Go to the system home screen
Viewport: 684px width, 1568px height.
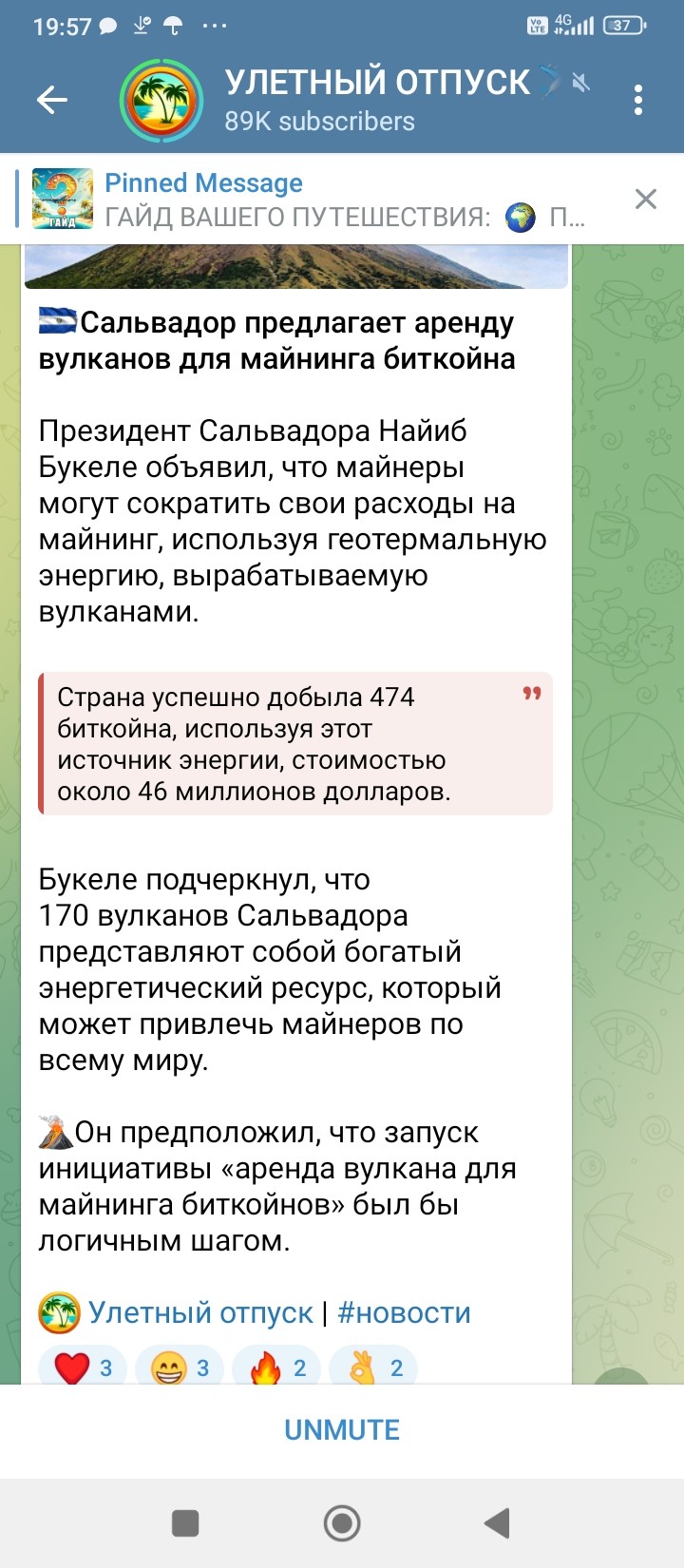point(342,1523)
